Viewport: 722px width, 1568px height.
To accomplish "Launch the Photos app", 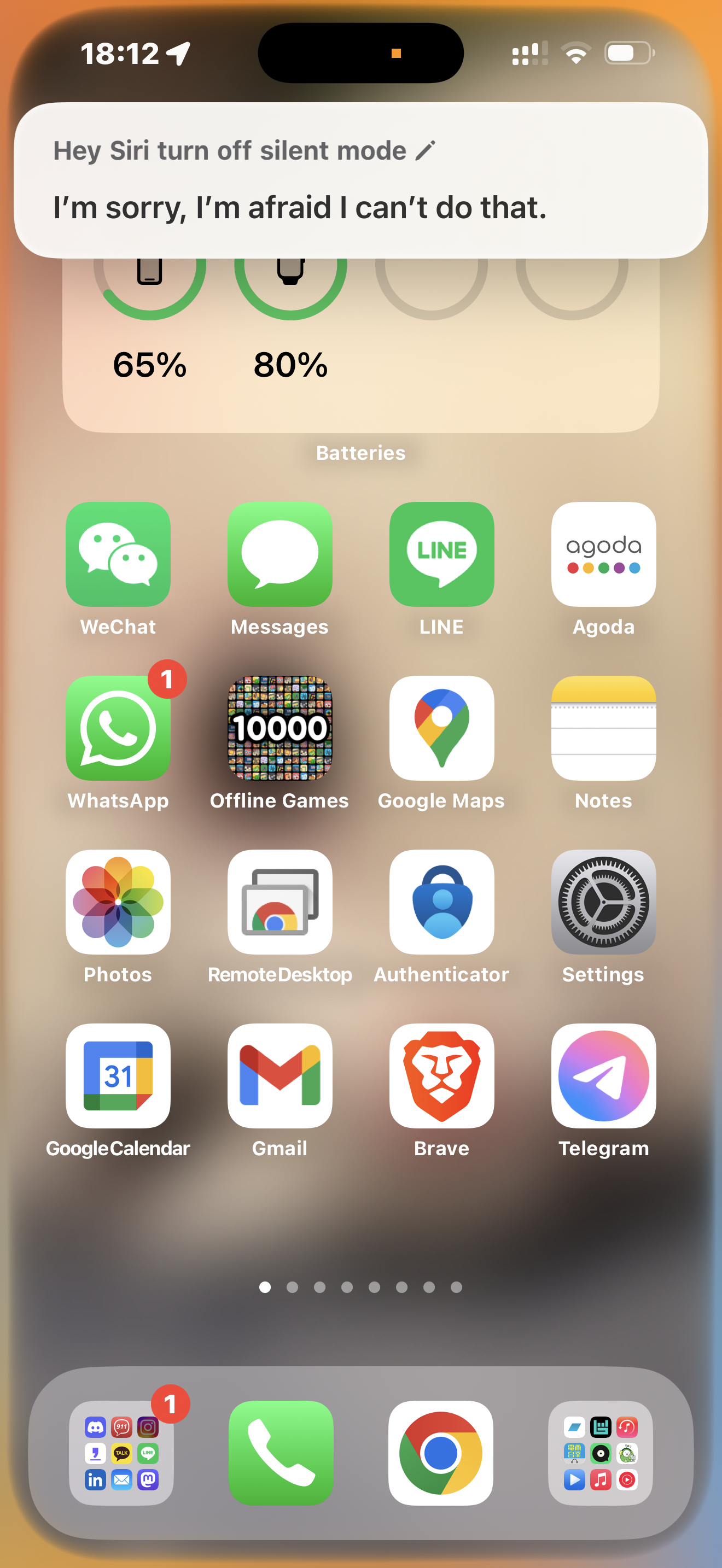I will tap(118, 902).
